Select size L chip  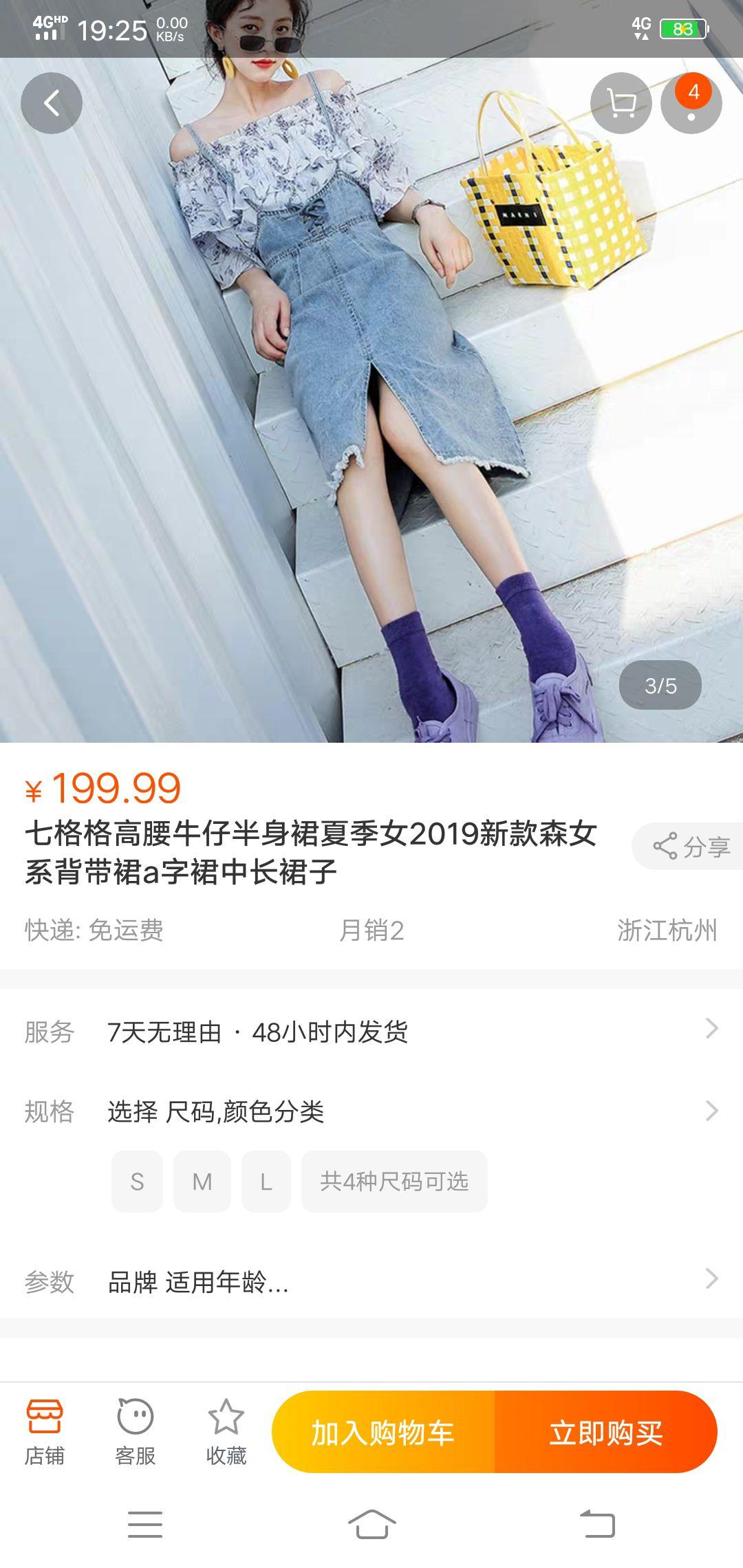[x=266, y=1182]
